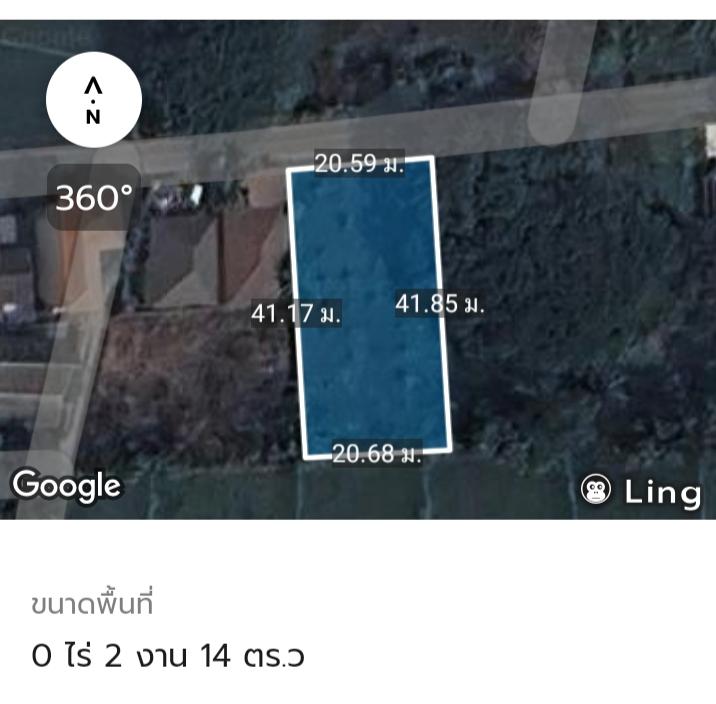Image resolution: width=716 pixels, height=704 pixels.
Task: Open the 360° view
Action: click(x=94, y=197)
